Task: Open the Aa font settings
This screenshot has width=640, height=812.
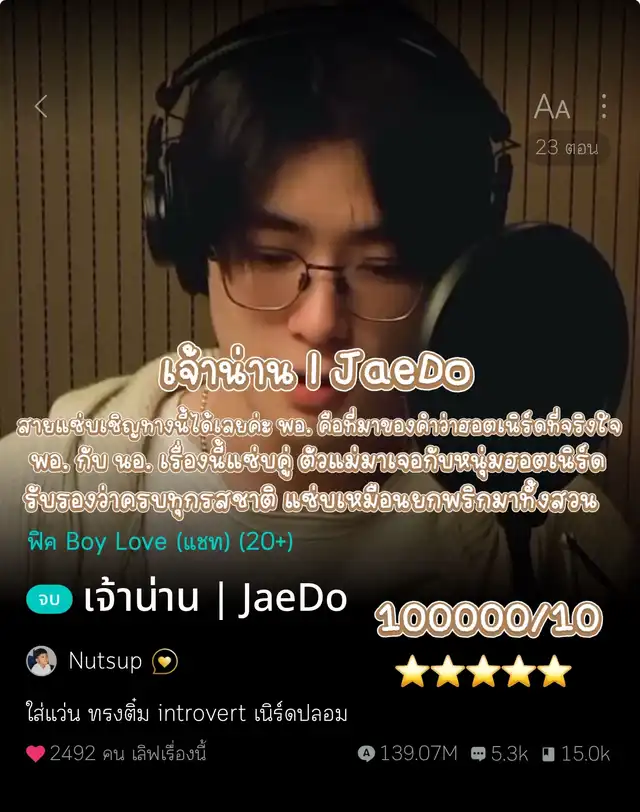Action: [x=551, y=107]
